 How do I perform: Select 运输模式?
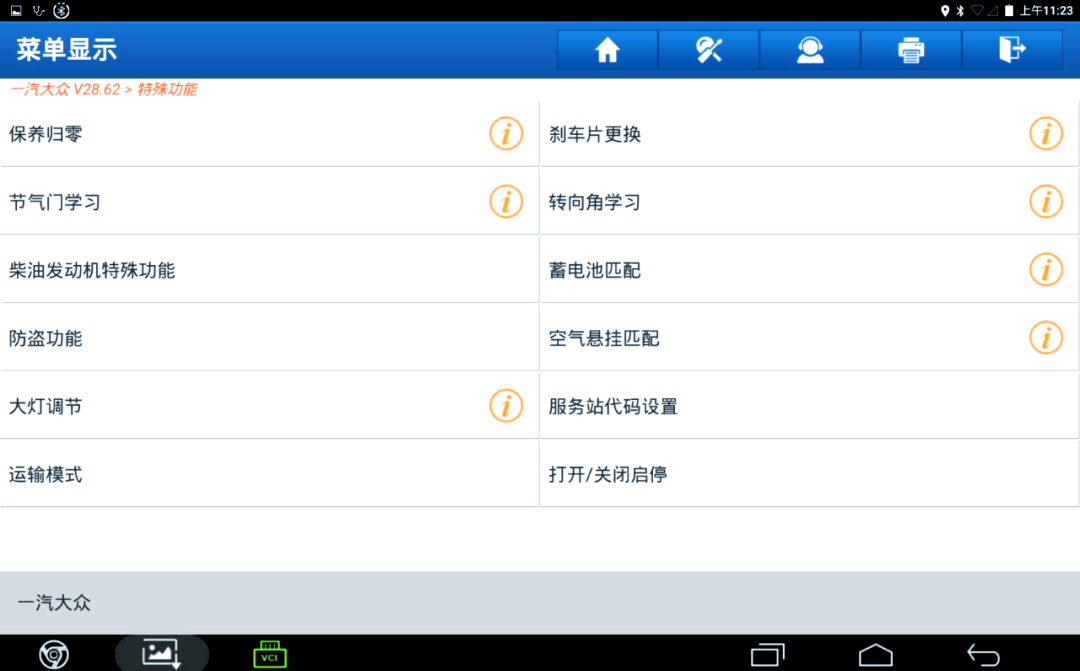point(46,474)
